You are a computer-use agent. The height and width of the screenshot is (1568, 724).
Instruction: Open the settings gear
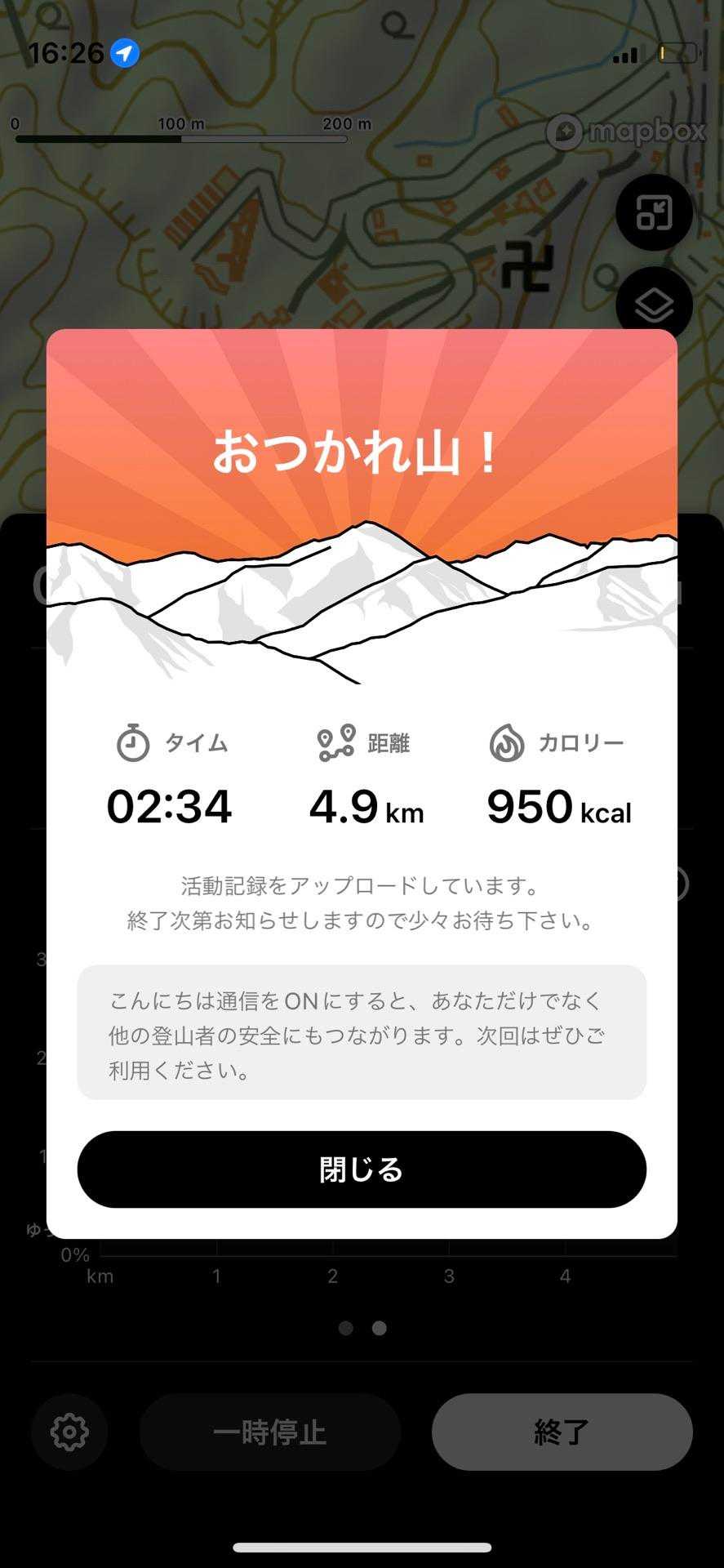[69, 1432]
